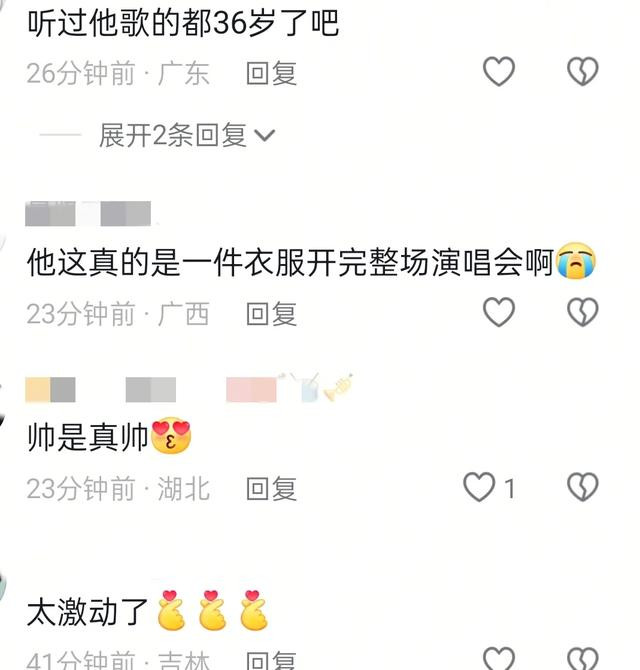Like the 帅是真帅 comment
Image resolution: width=640 pixels, height=670 pixels.
tap(481, 488)
